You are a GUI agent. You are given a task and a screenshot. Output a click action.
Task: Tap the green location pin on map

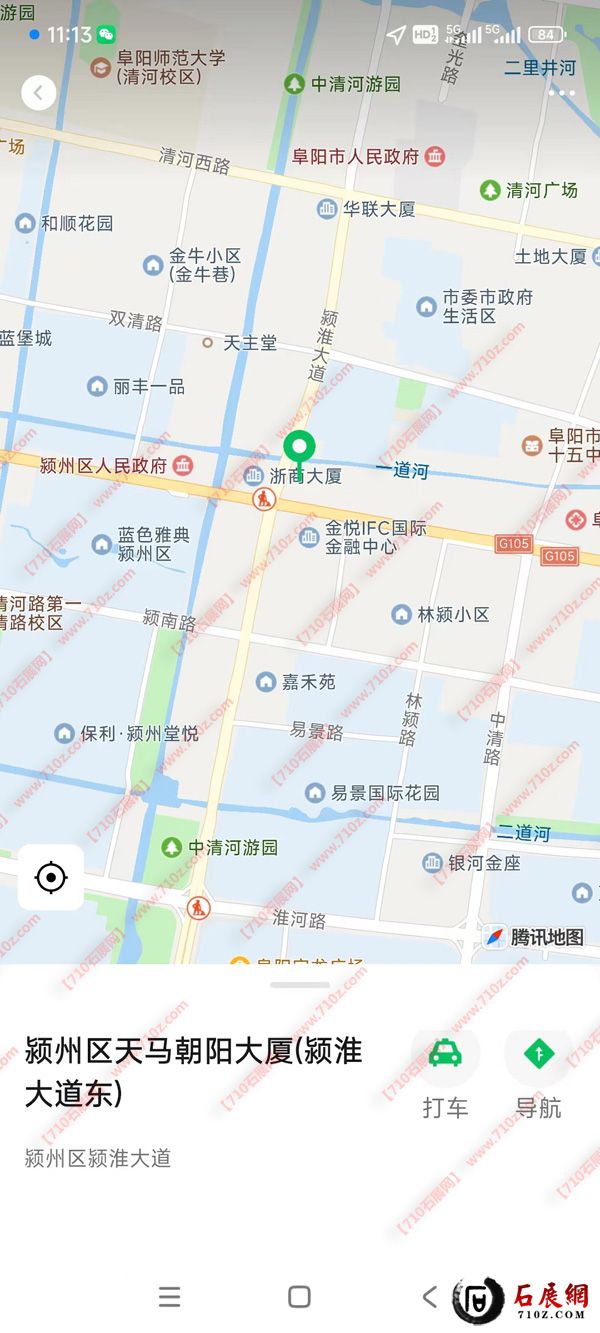[299, 450]
